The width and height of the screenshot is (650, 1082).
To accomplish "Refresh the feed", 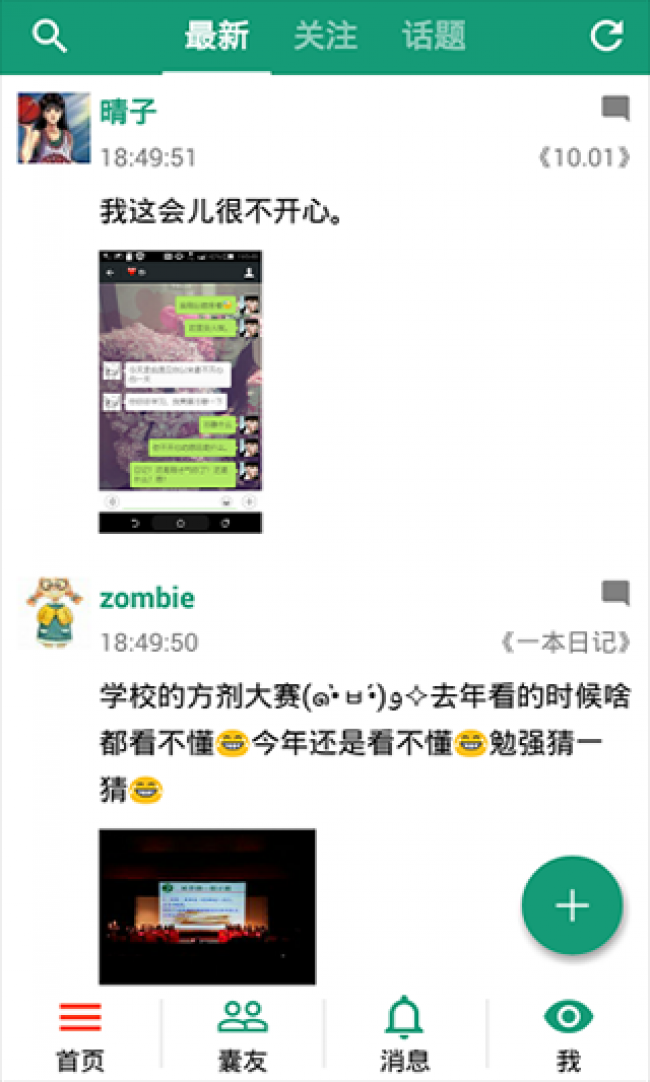I will pos(606,36).
